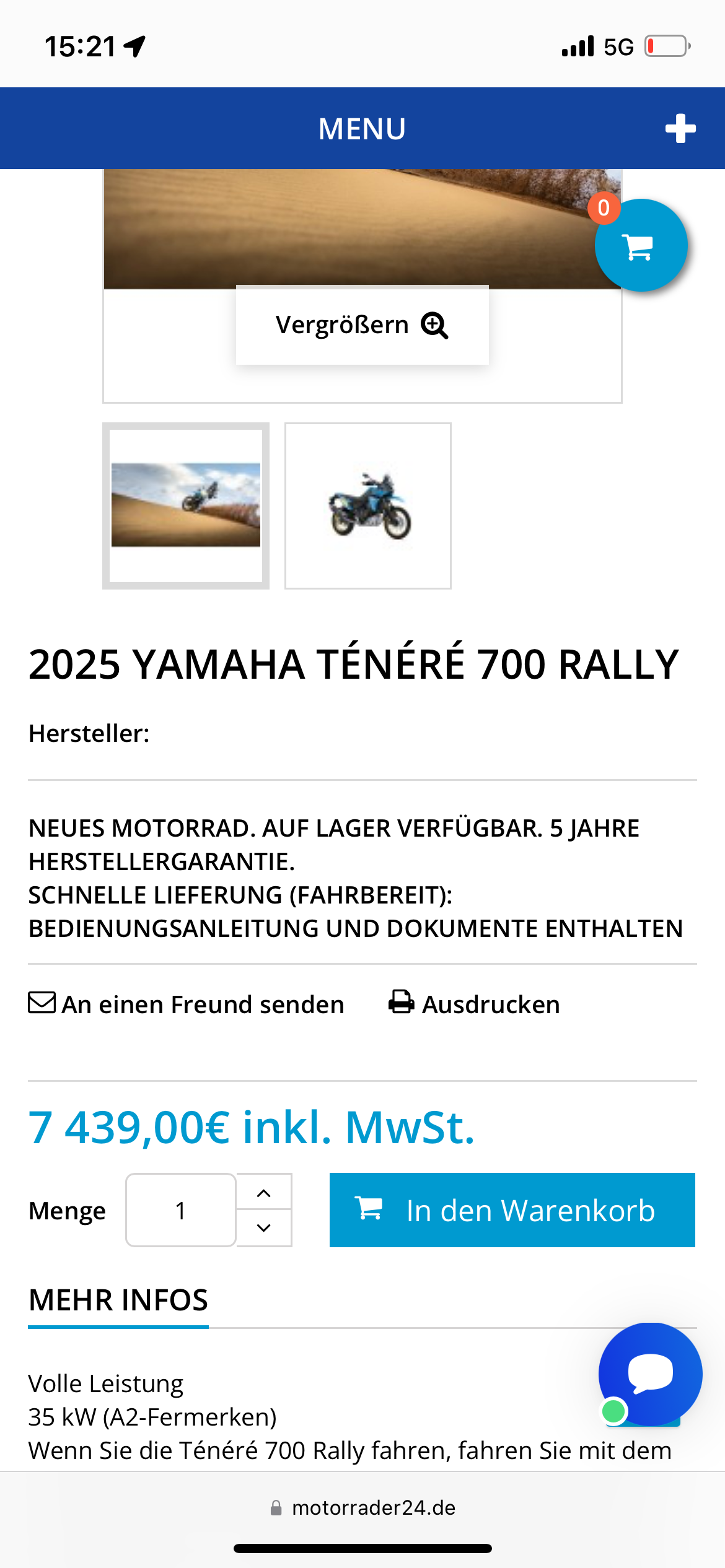Tap Ausdrucken to print the page
This screenshot has height=1568, width=725.
point(475,1004)
